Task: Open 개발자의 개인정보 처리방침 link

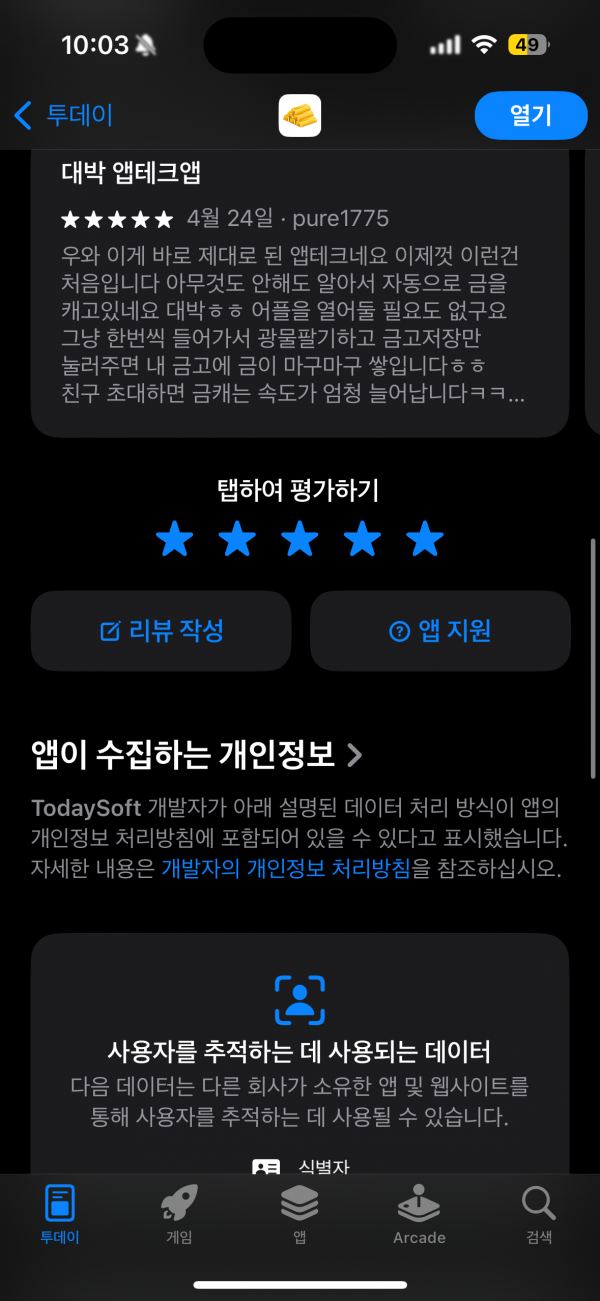Action: point(286,868)
